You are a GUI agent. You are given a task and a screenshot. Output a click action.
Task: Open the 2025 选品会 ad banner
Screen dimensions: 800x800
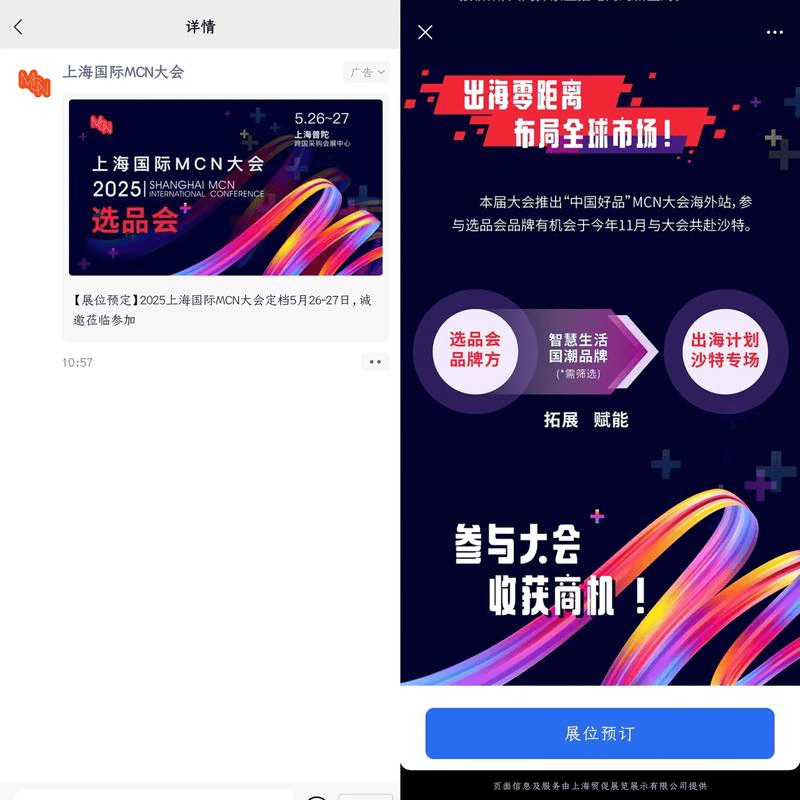[225, 187]
